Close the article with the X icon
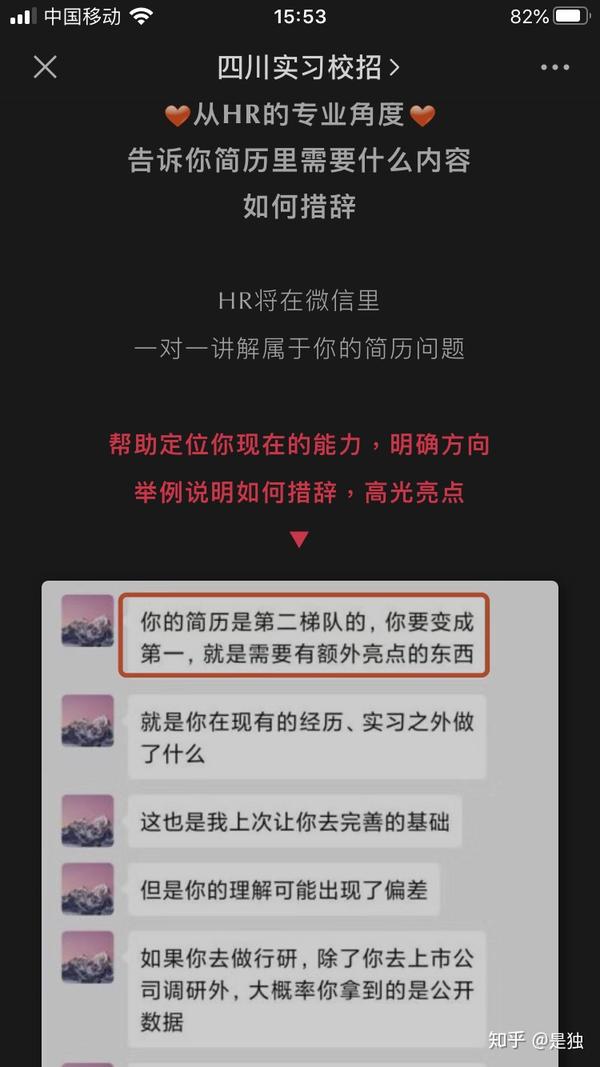Image resolution: width=600 pixels, height=1067 pixels. point(45,67)
